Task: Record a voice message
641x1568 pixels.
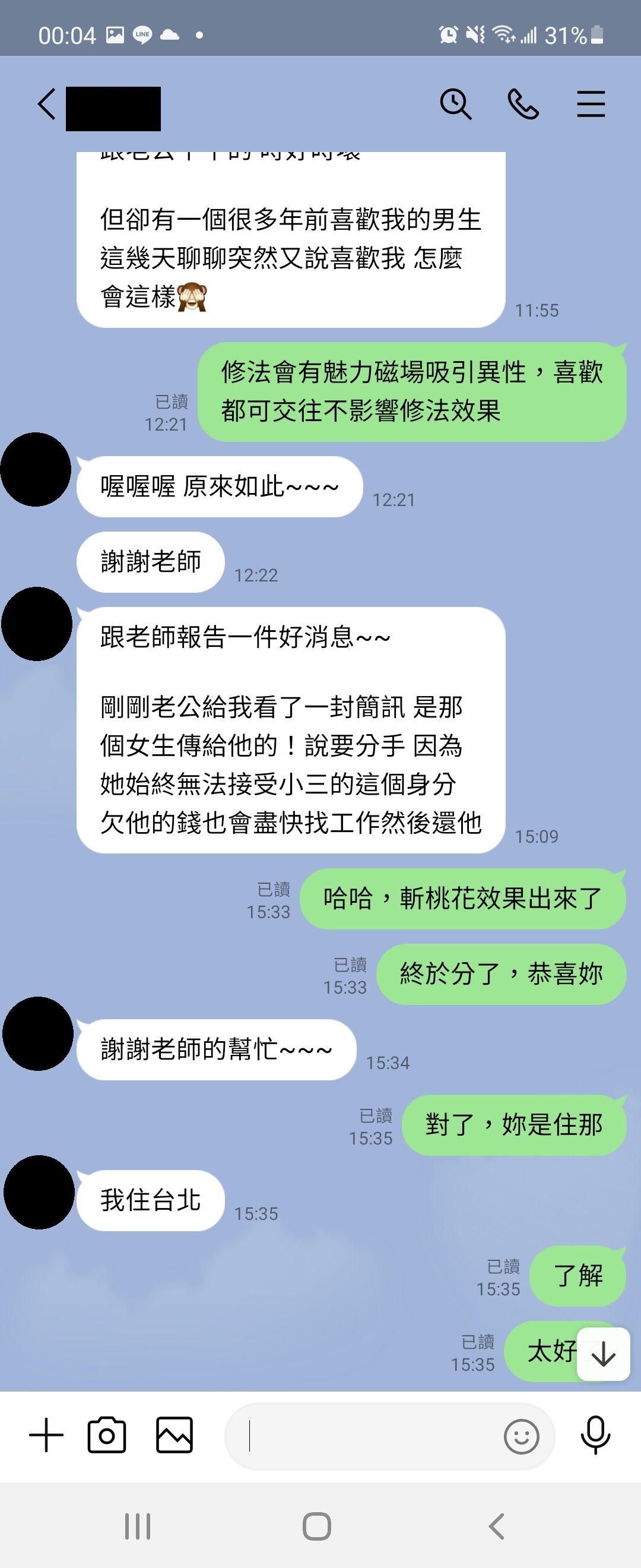Action: point(595,1435)
